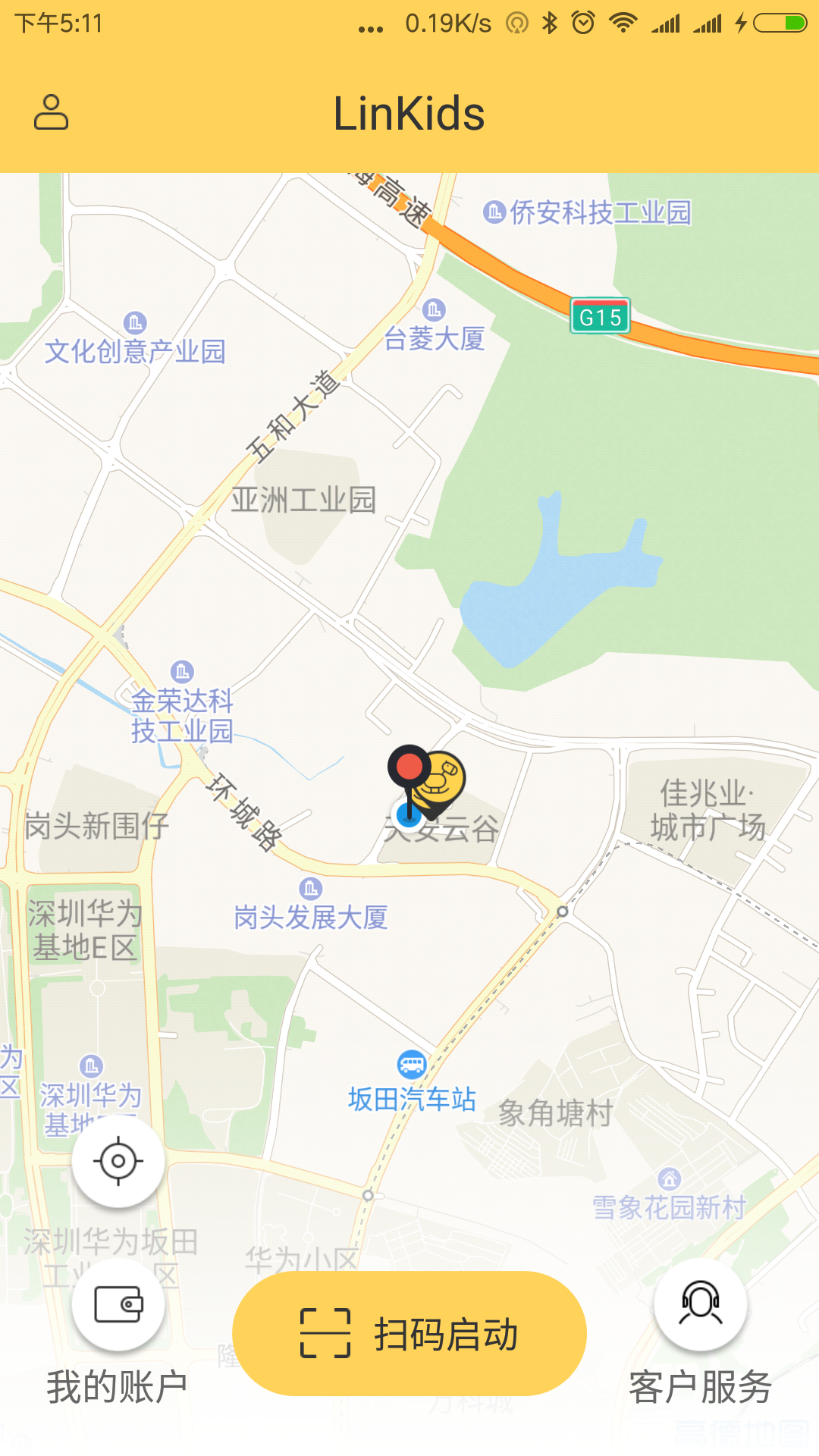This screenshot has width=819, height=1456.
Task: Open 我的账户 wallet
Action: (x=118, y=1305)
